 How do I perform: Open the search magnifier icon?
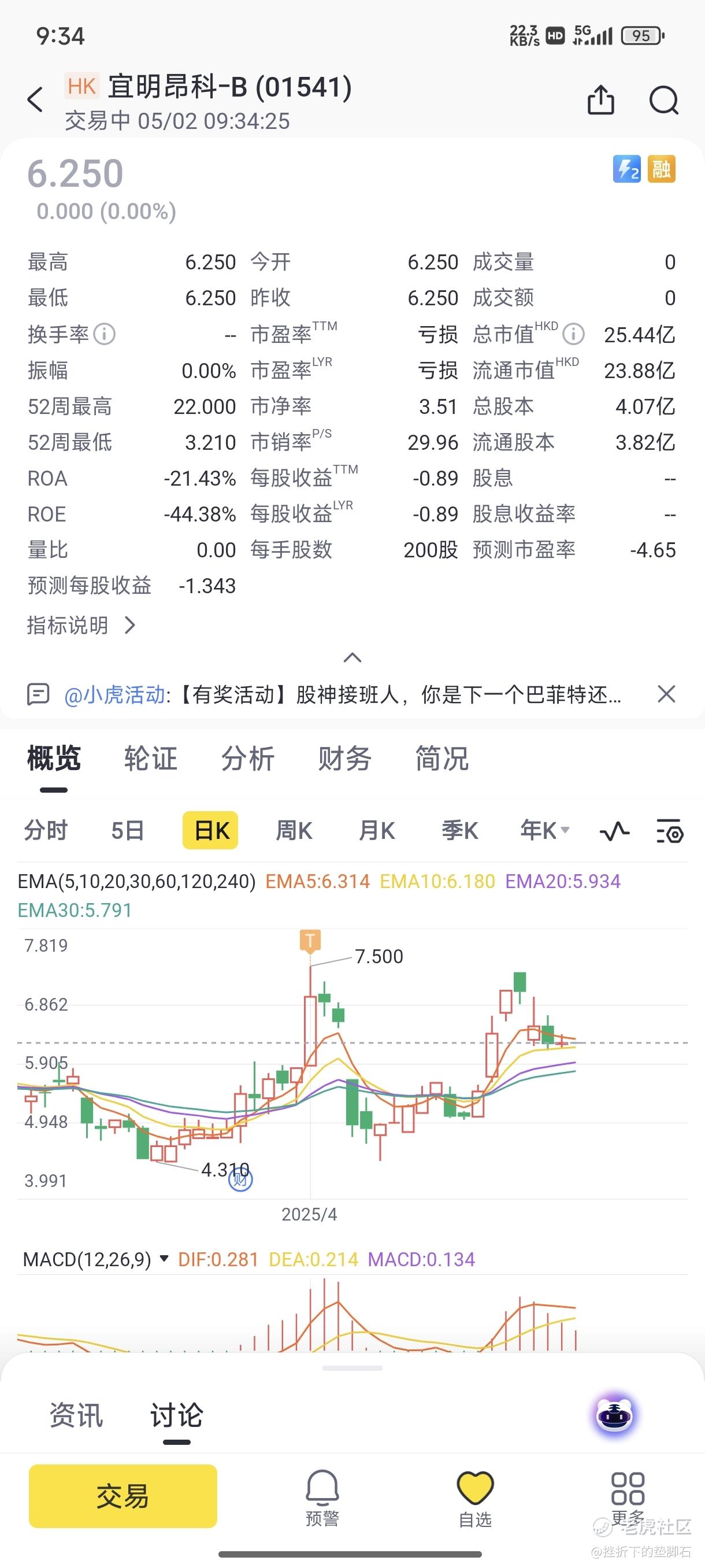click(x=663, y=101)
